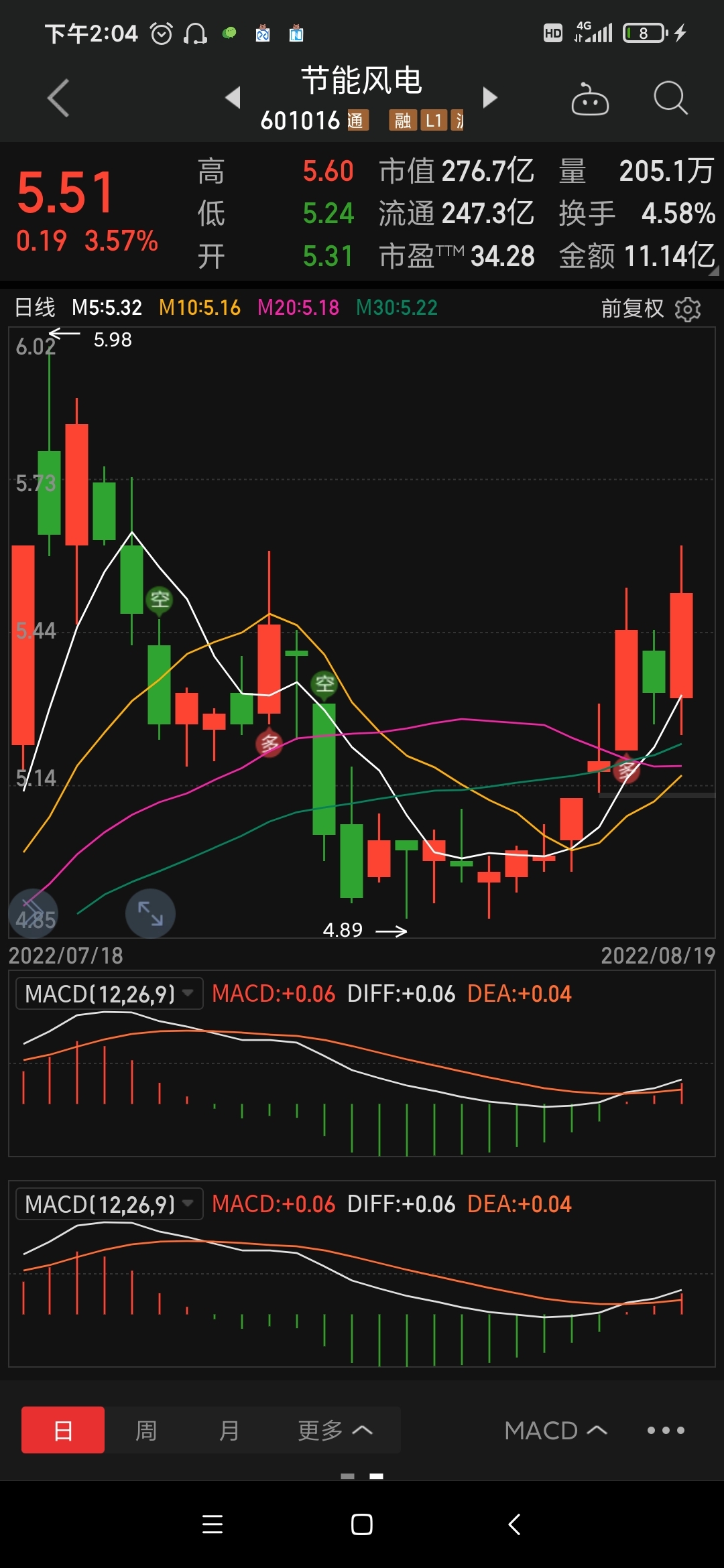Open the three-dot more options menu
The image size is (724, 1568).
click(666, 1430)
